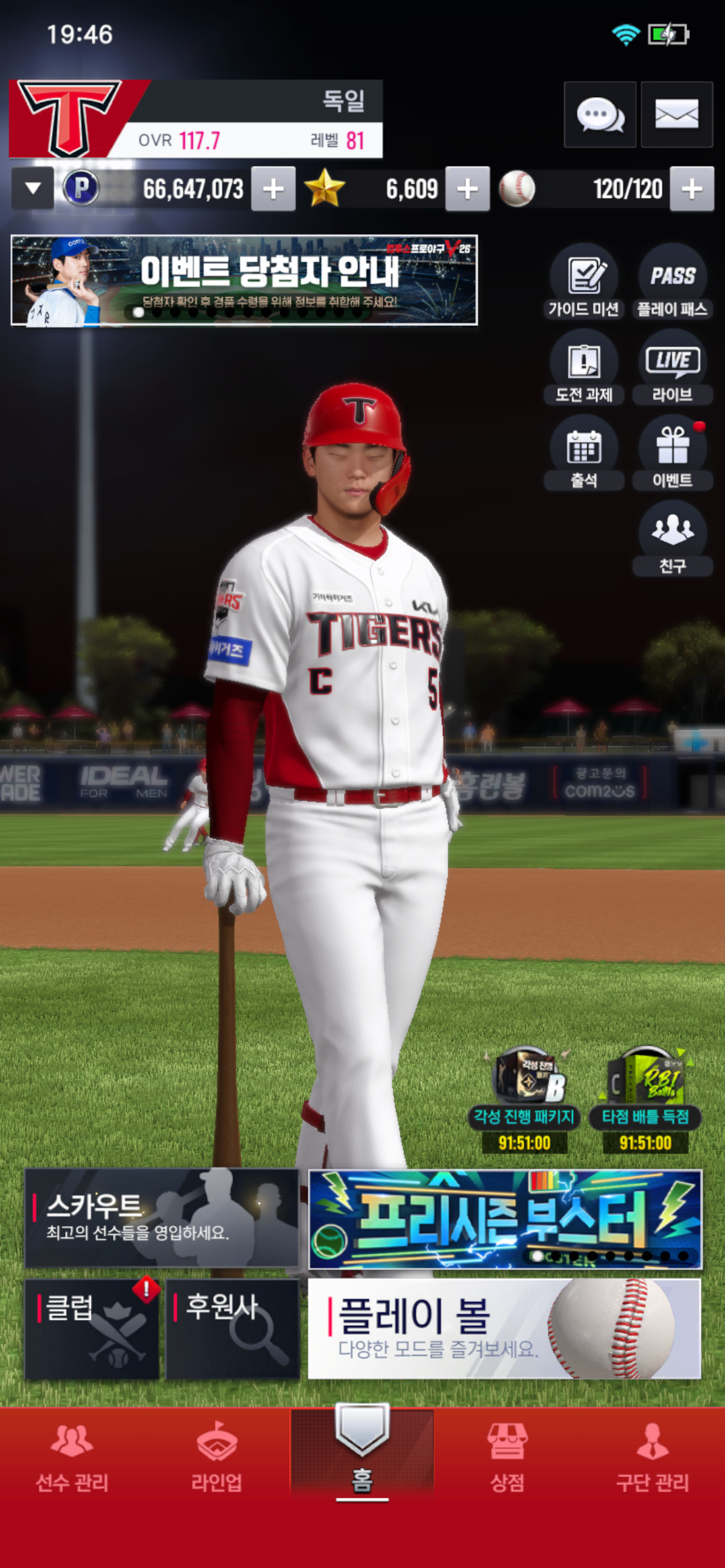725x1568 pixels.
Task: Open 플레이 볼 modes
Action: (x=504, y=1329)
